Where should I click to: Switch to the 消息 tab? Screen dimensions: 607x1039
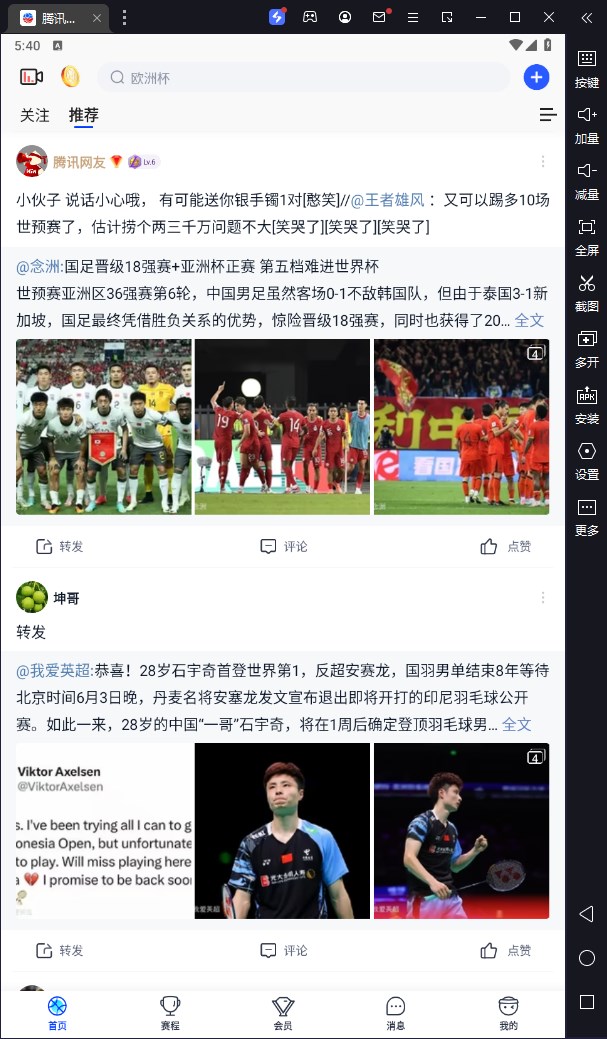pyautogui.click(x=396, y=1012)
